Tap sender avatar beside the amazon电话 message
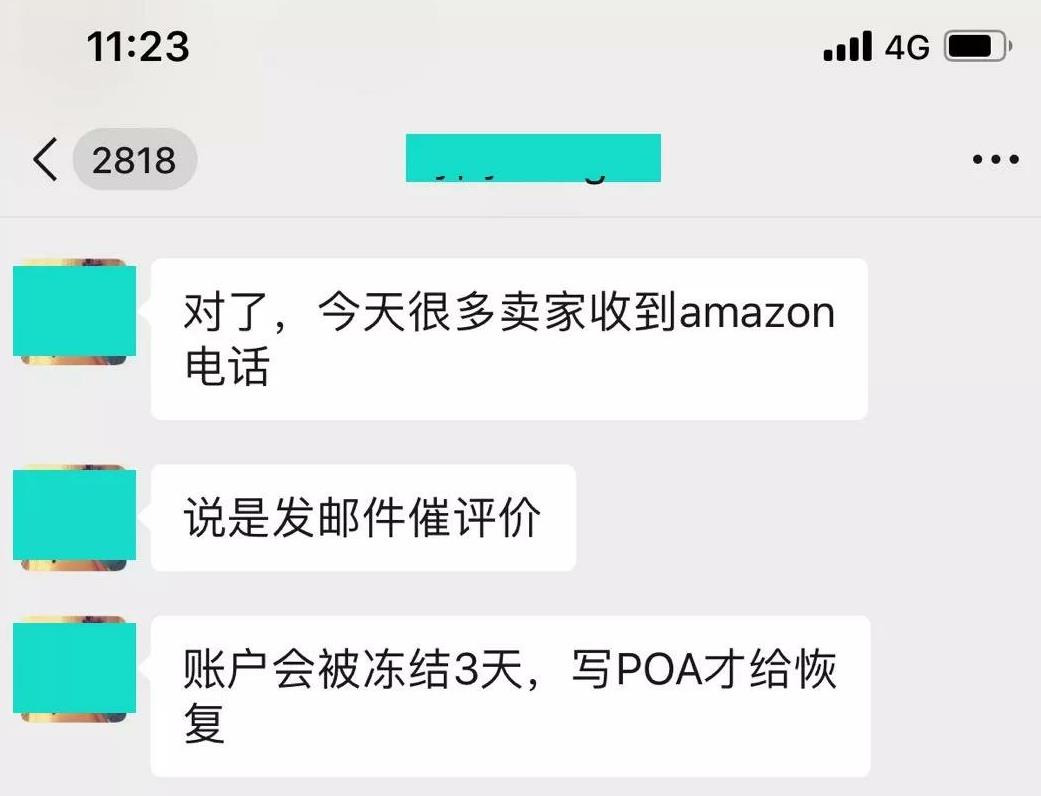The width and height of the screenshot is (1041, 796). [x=74, y=311]
